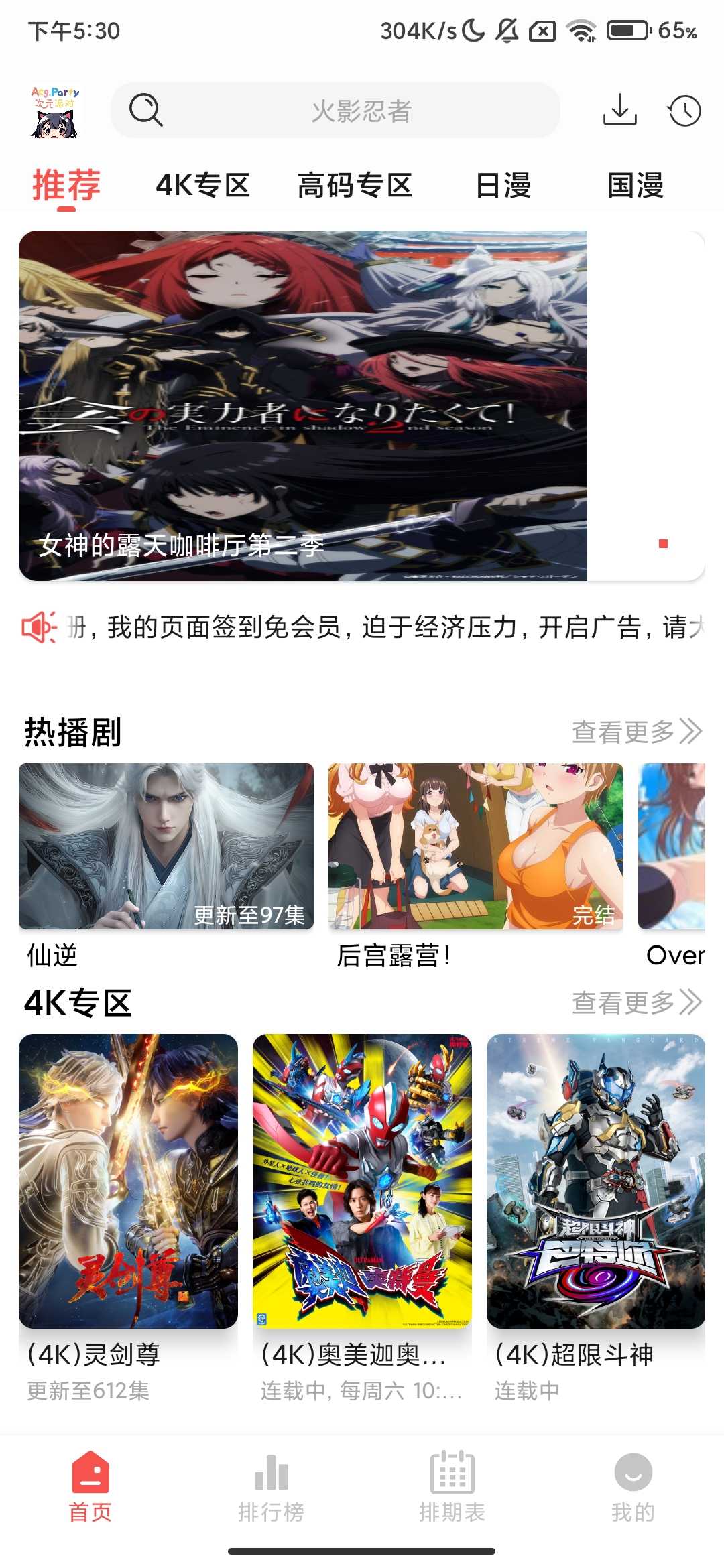Open the watch history clock icon
This screenshot has width=724, height=1568.
tap(684, 111)
